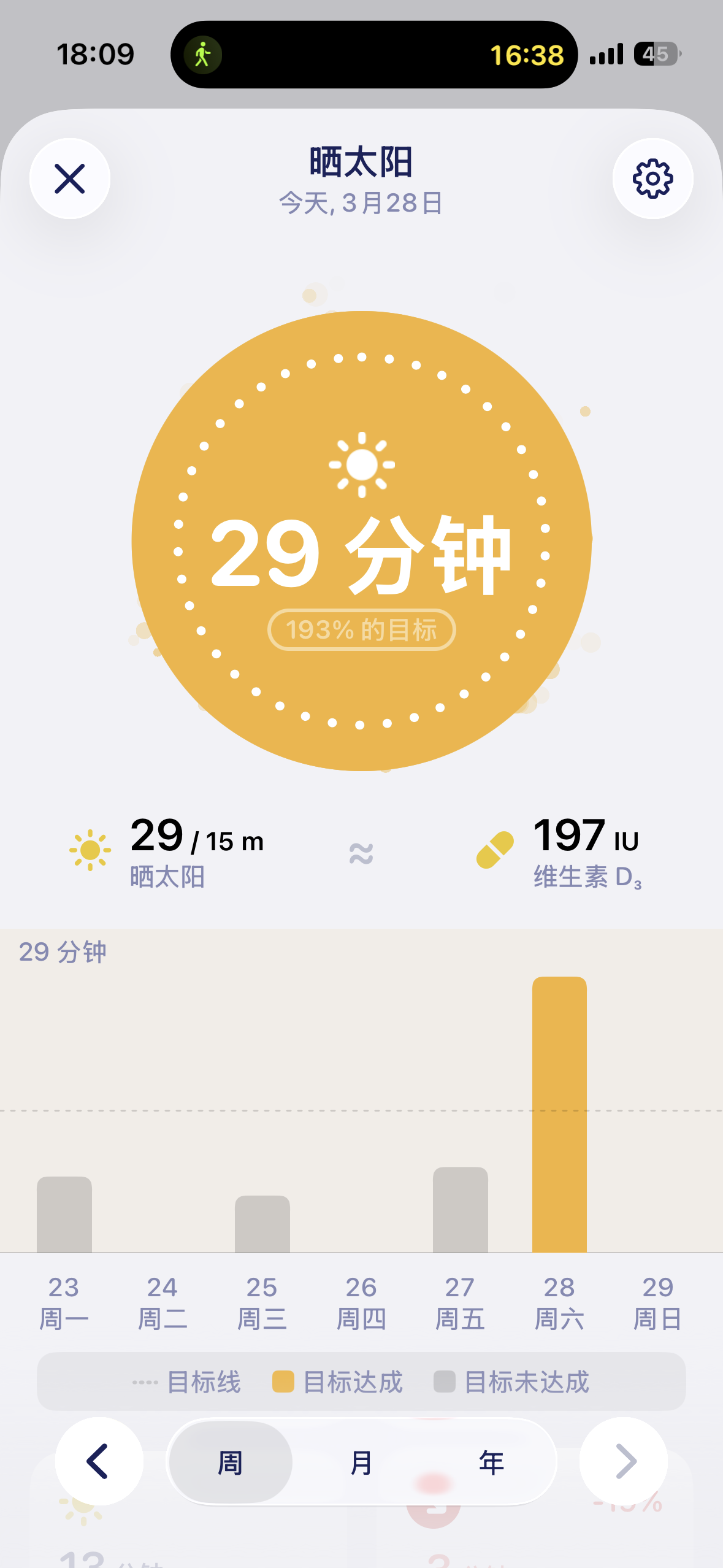Image resolution: width=723 pixels, height=1568 pixels.
Task: Close the 晒太阳 detail screen
Action: pyautogui.click(x=70, y=179)
